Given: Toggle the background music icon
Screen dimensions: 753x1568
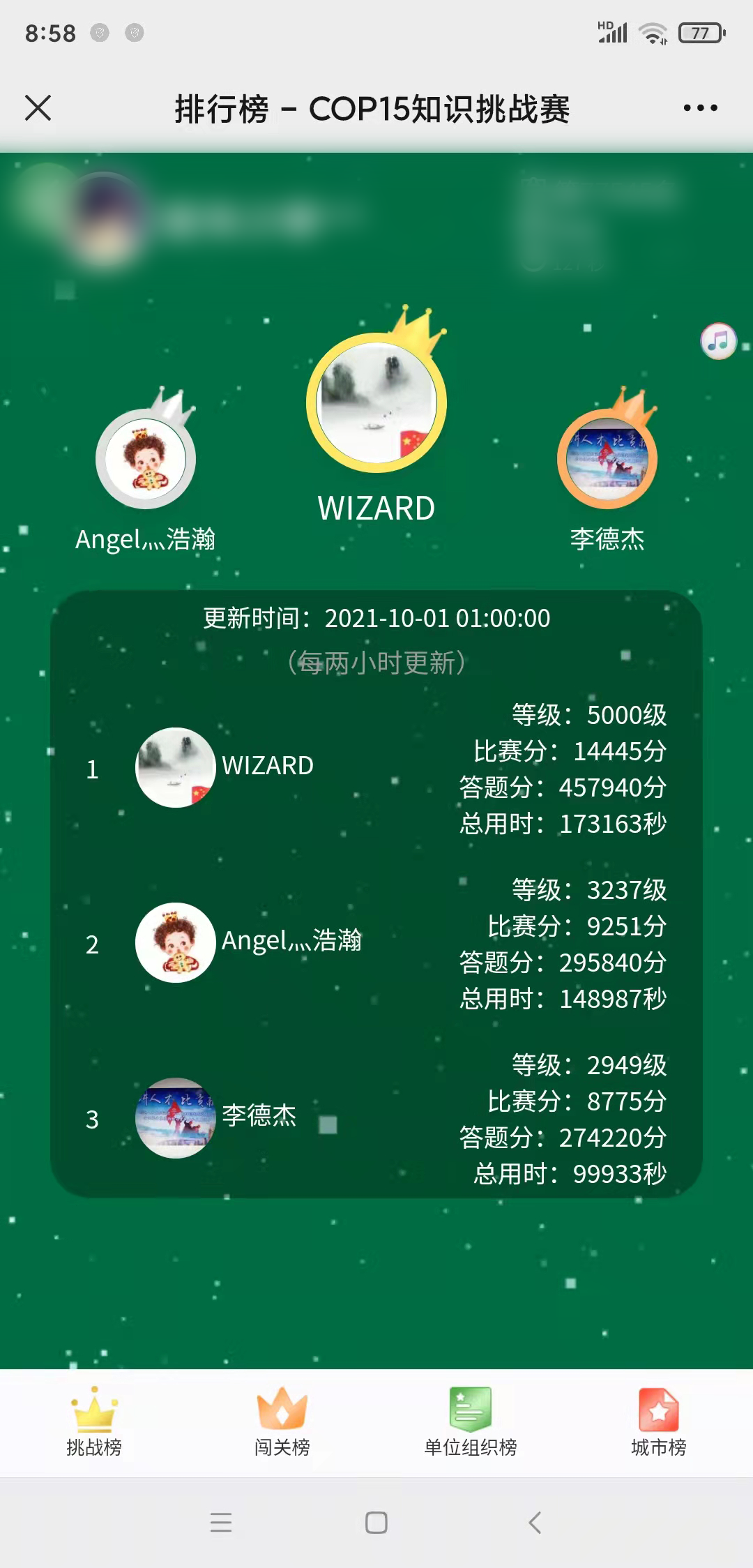Looking at the screenshot, I should [718, 341].
